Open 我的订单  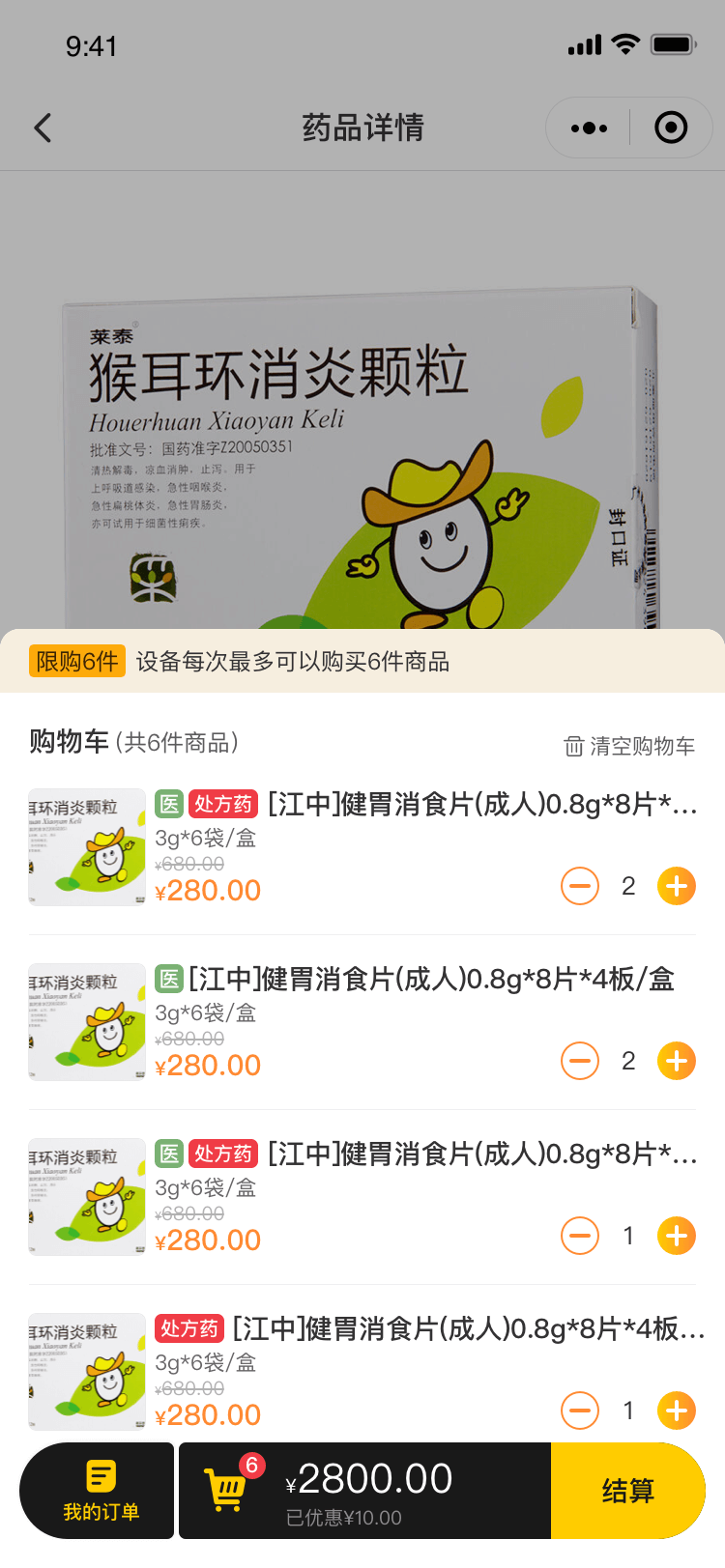point(101,1491)
